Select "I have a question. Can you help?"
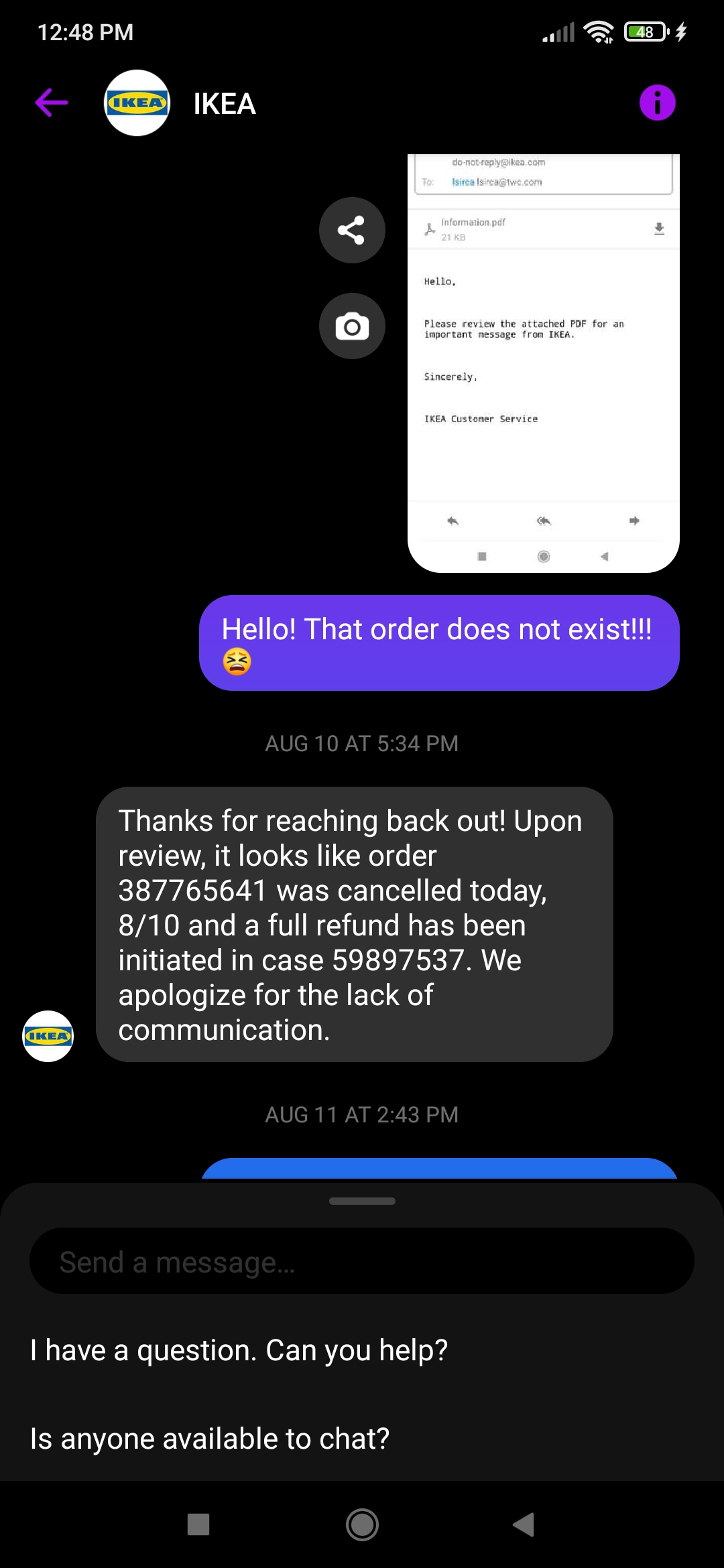 pyautogui.click(x=239, y=1350)
